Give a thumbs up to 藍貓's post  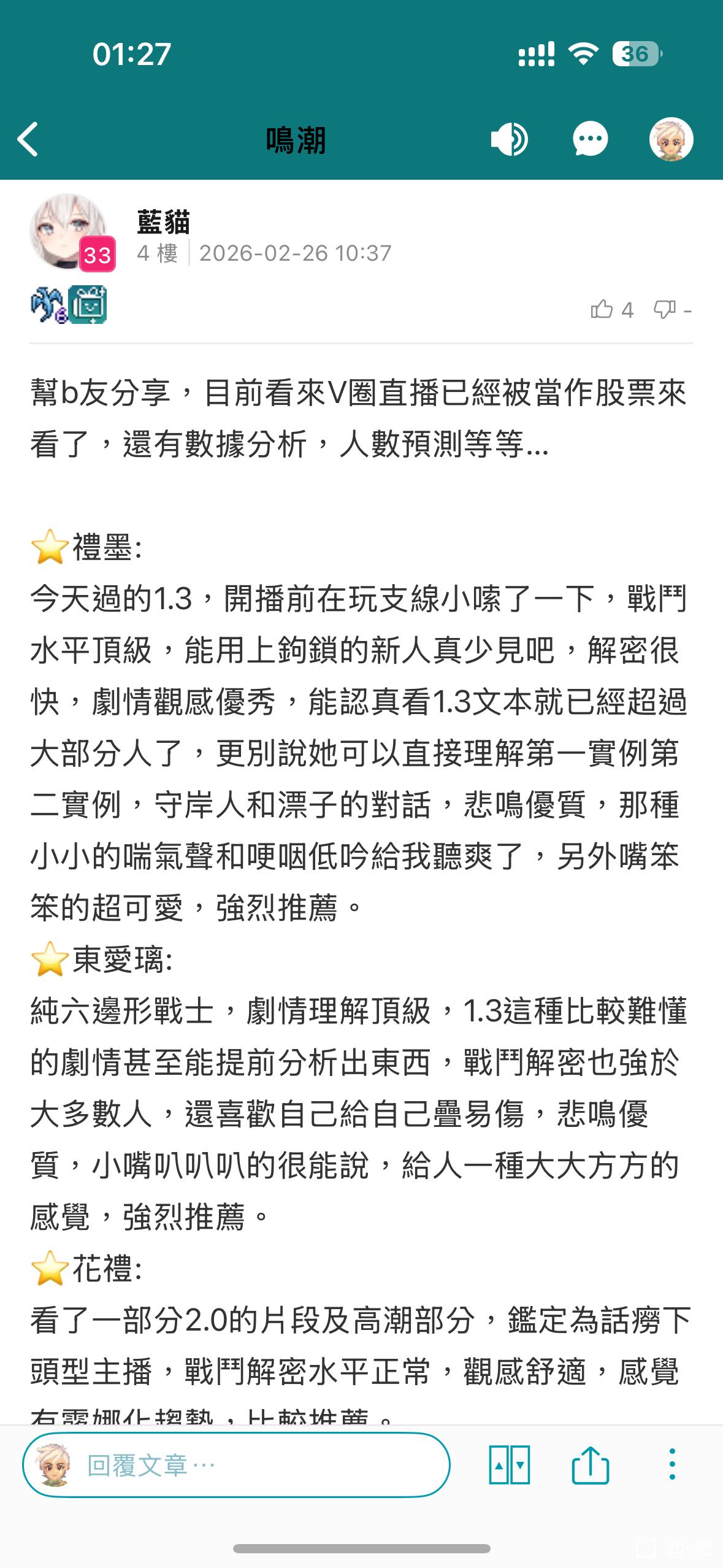[602, 310]
